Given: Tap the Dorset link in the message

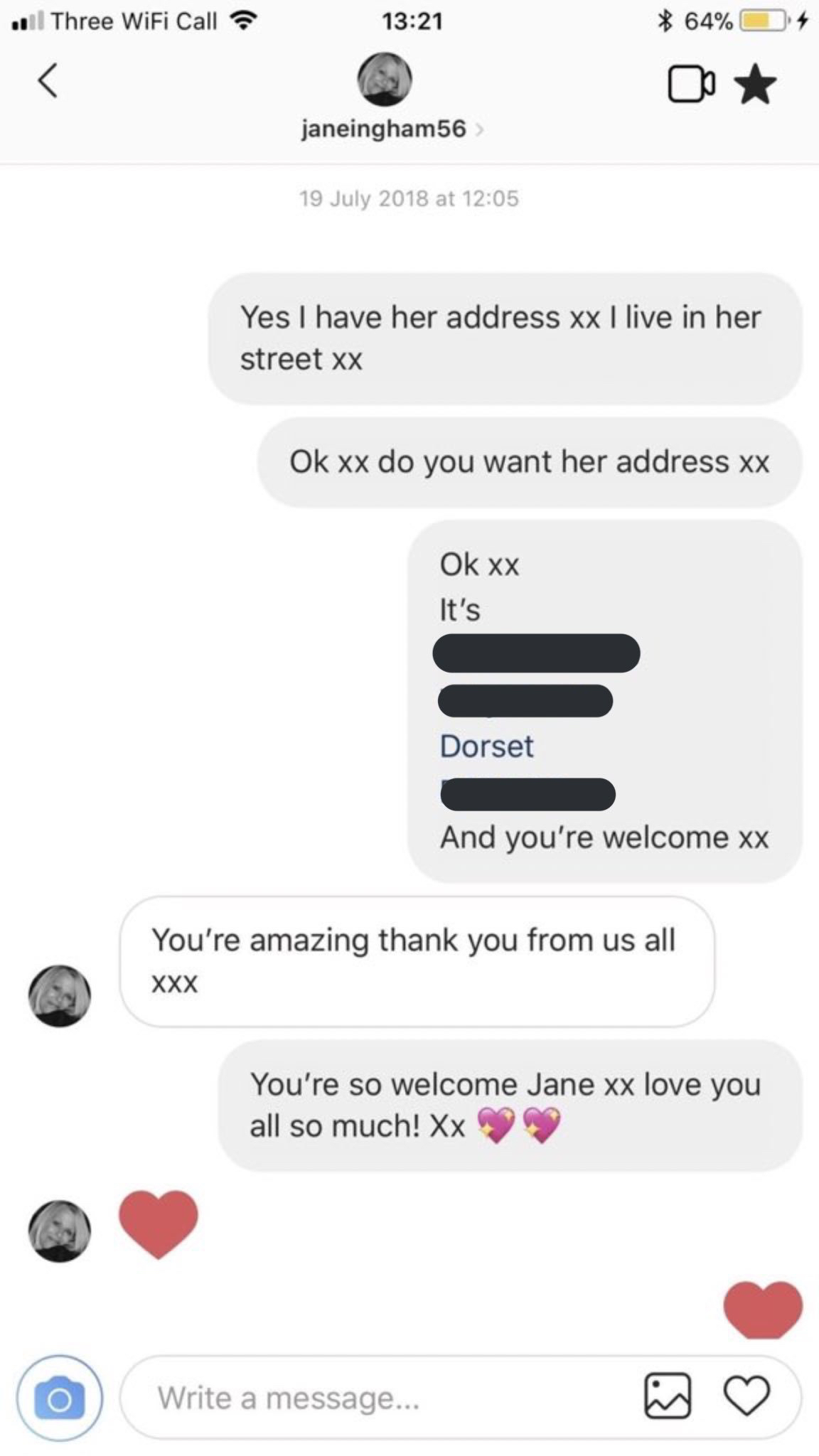Looking at the screenshot, I should (487, 746).
